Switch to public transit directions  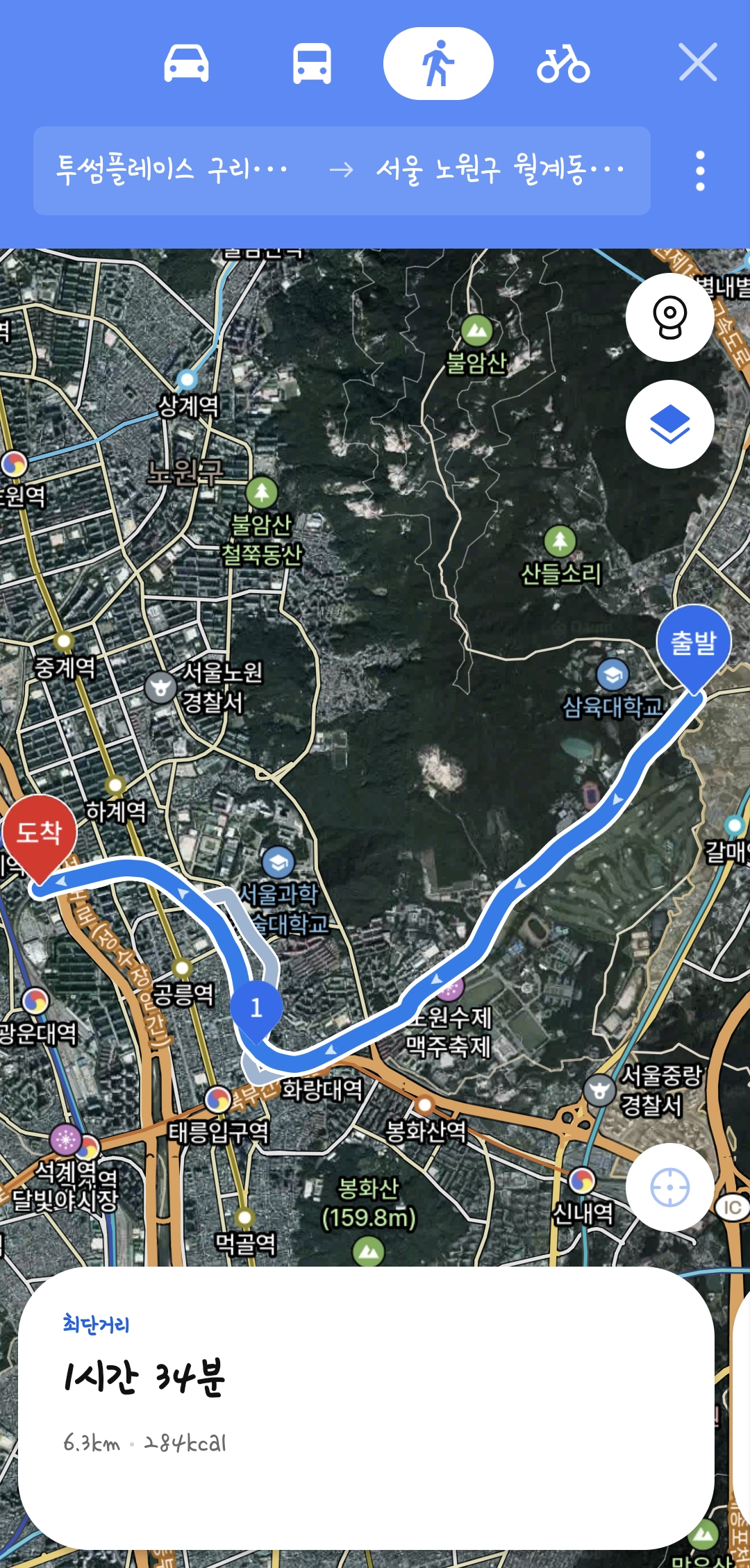[x=312, y=64]
